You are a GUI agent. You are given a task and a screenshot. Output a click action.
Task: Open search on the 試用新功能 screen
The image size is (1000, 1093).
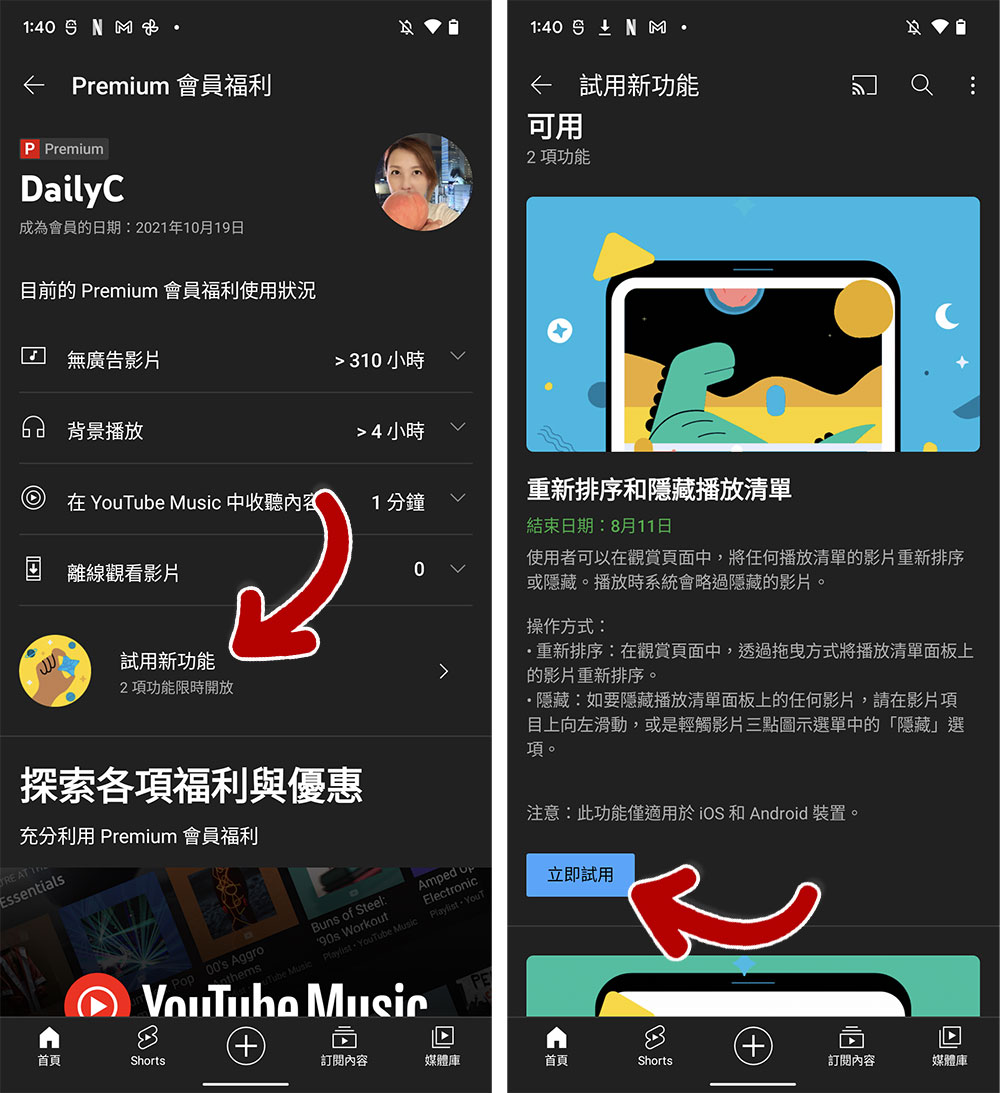click(922, 86)
